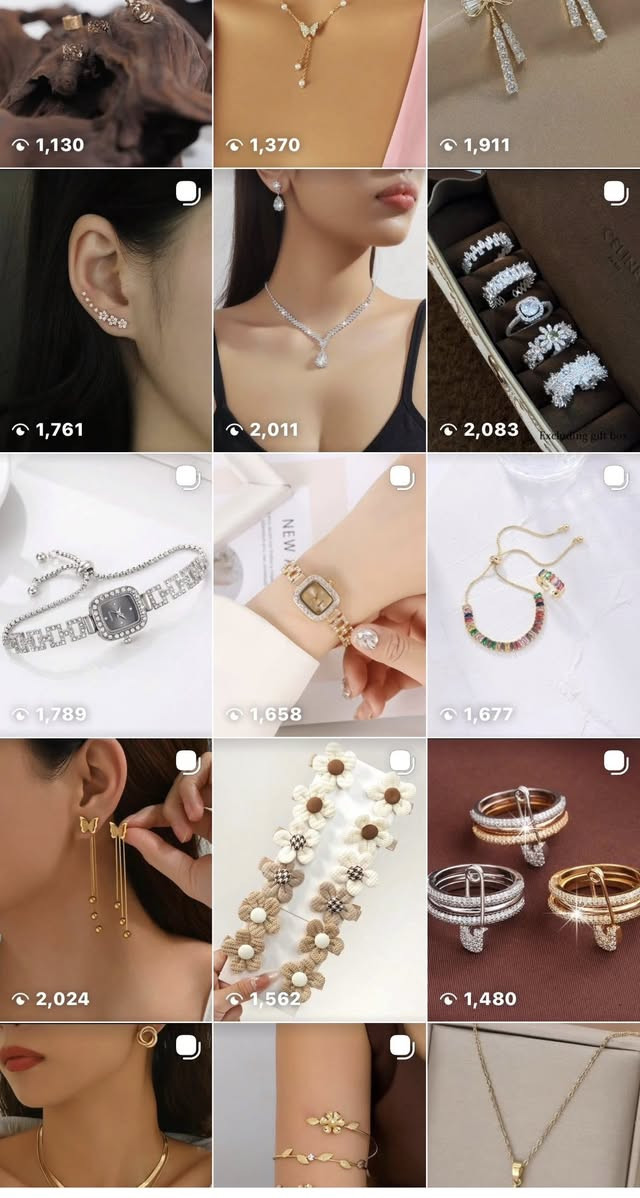Image resolution: width=640 pixels, height=1198 pixels.
Task: Open the gold chain necklace in box post
Action: 533,1110
